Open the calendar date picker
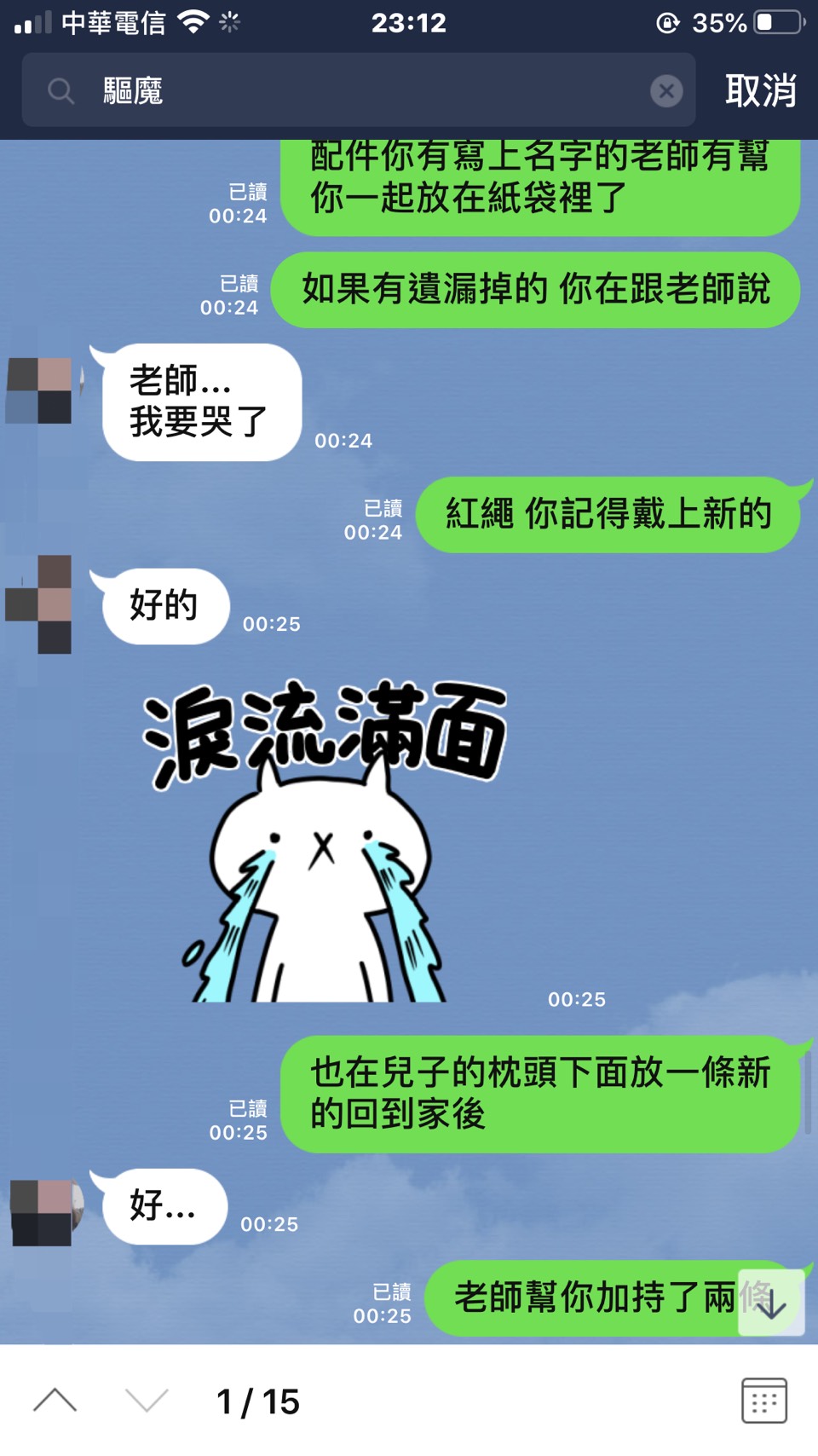This screenshot has width=818, height=1456. point(763,1401)
